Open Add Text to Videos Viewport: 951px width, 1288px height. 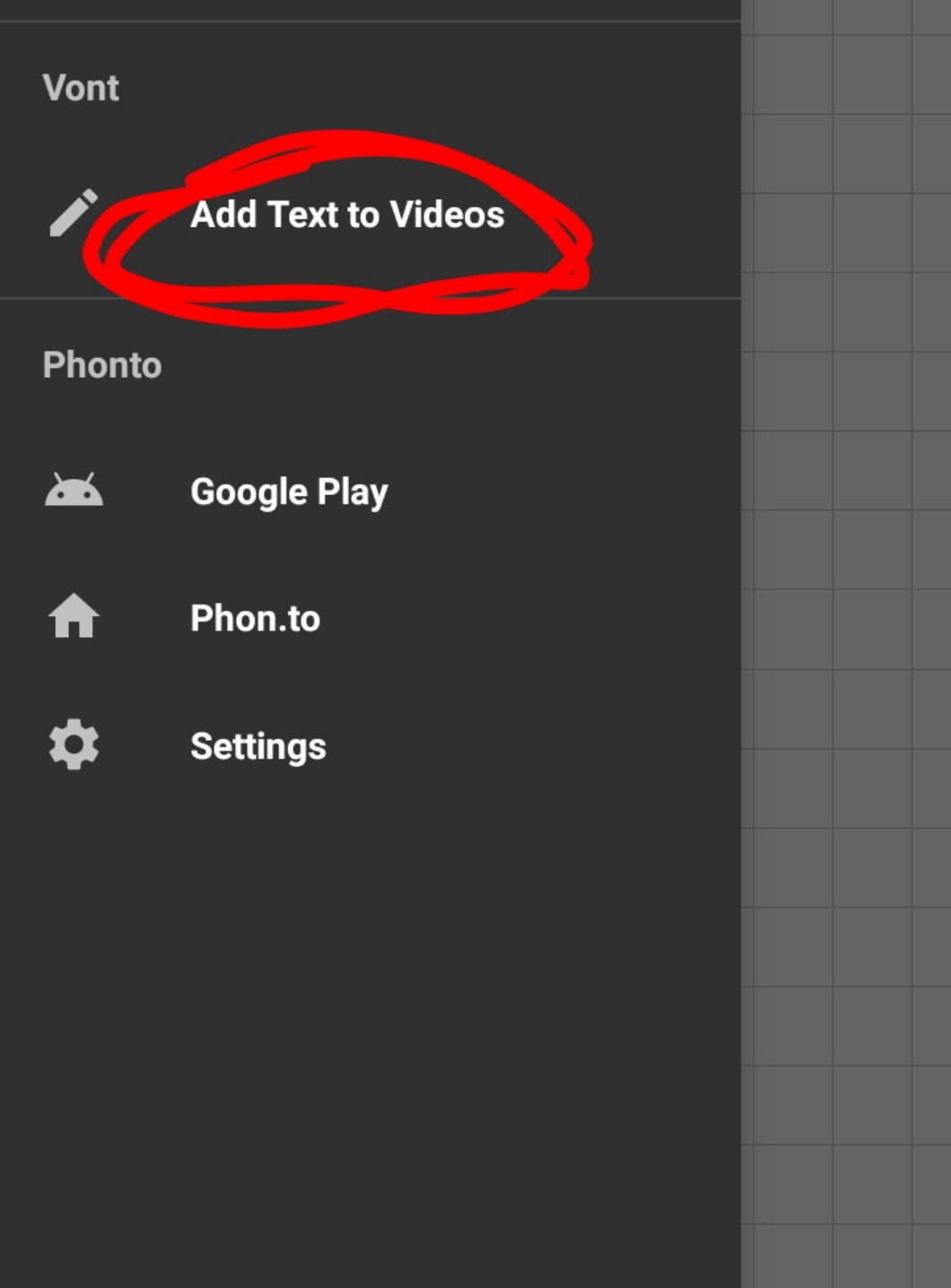click(346, 215)
